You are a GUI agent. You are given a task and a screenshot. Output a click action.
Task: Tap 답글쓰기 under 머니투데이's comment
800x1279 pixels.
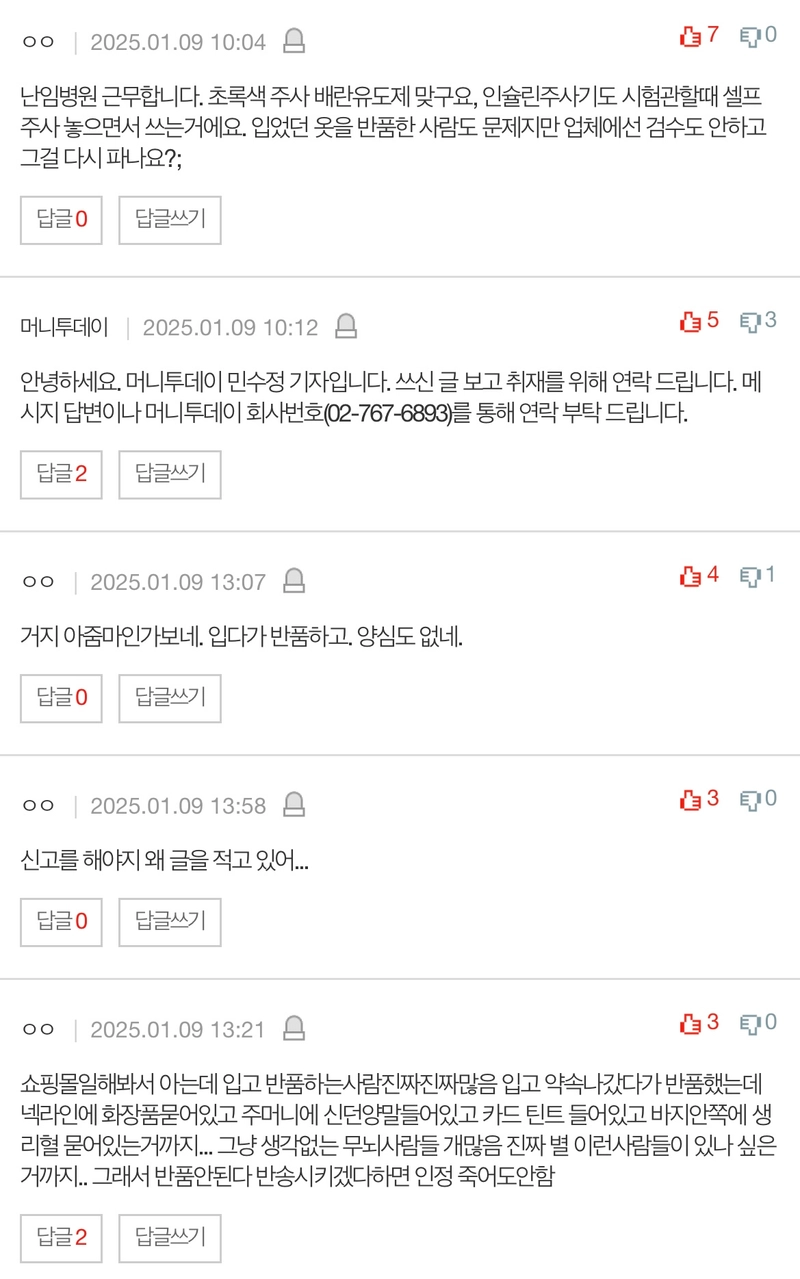coord(169,474)
